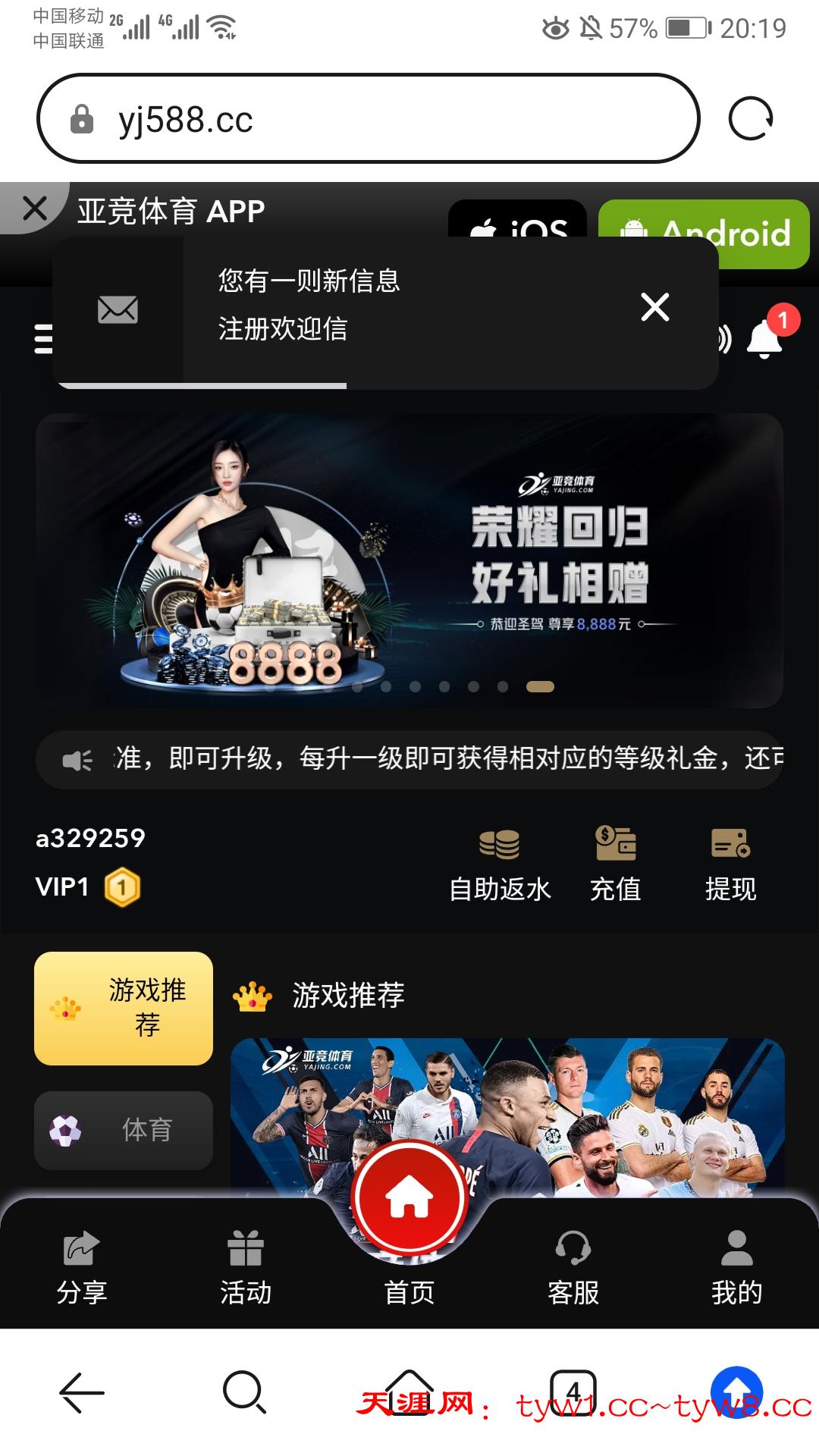Dismiss the new message notification popup
This screenshot has height=1456, width=819.
[655, 306]
